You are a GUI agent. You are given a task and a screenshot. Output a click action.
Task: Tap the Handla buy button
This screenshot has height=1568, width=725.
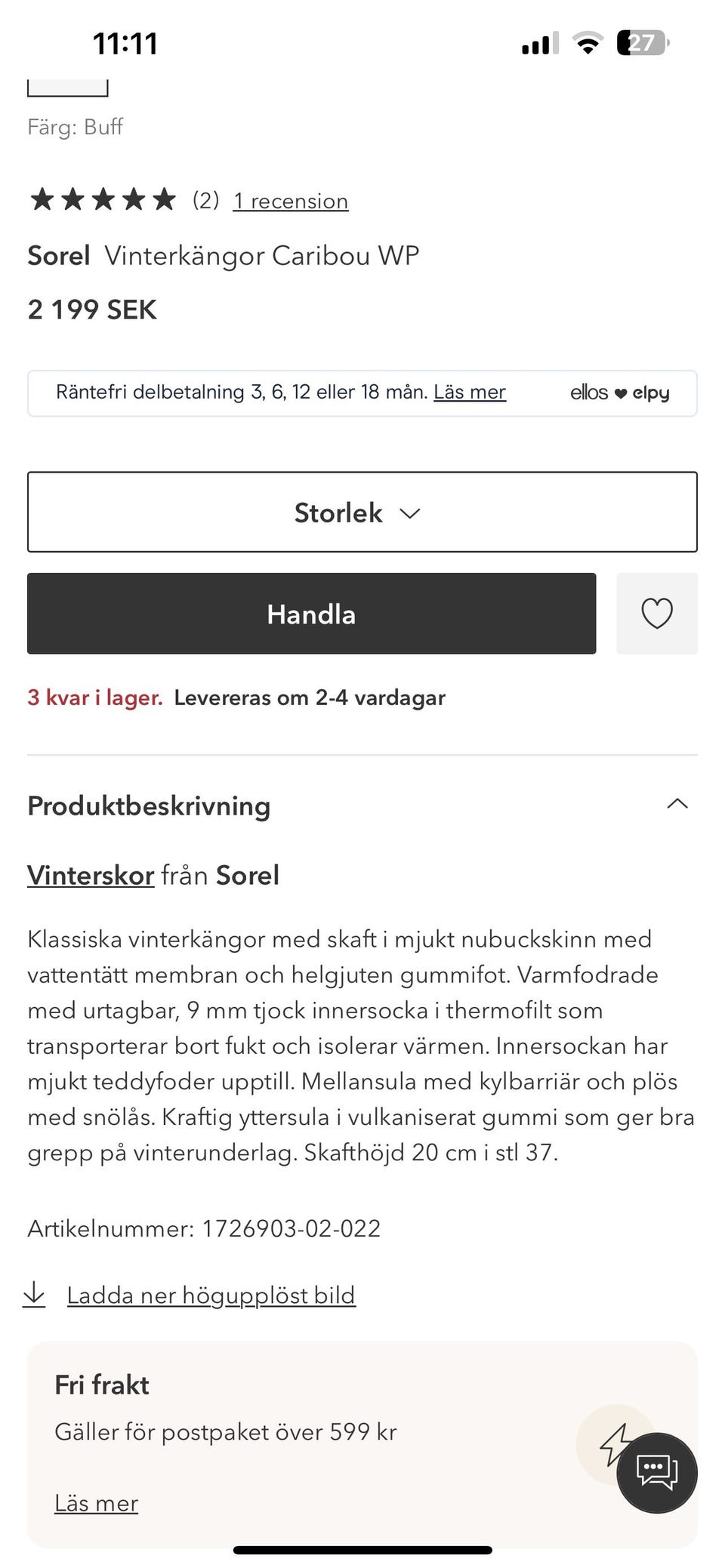(x=311, y=614)
